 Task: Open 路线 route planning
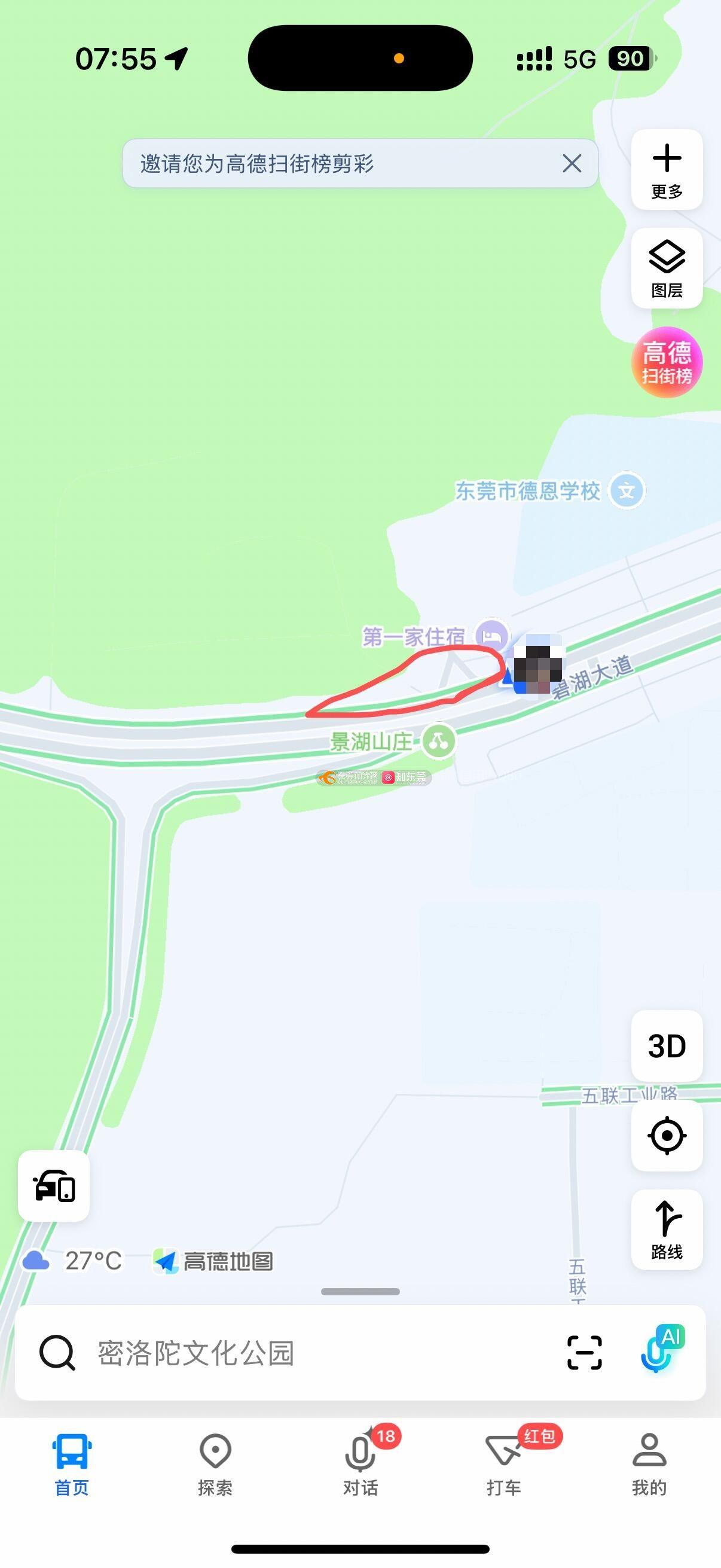click(667, 1230)
